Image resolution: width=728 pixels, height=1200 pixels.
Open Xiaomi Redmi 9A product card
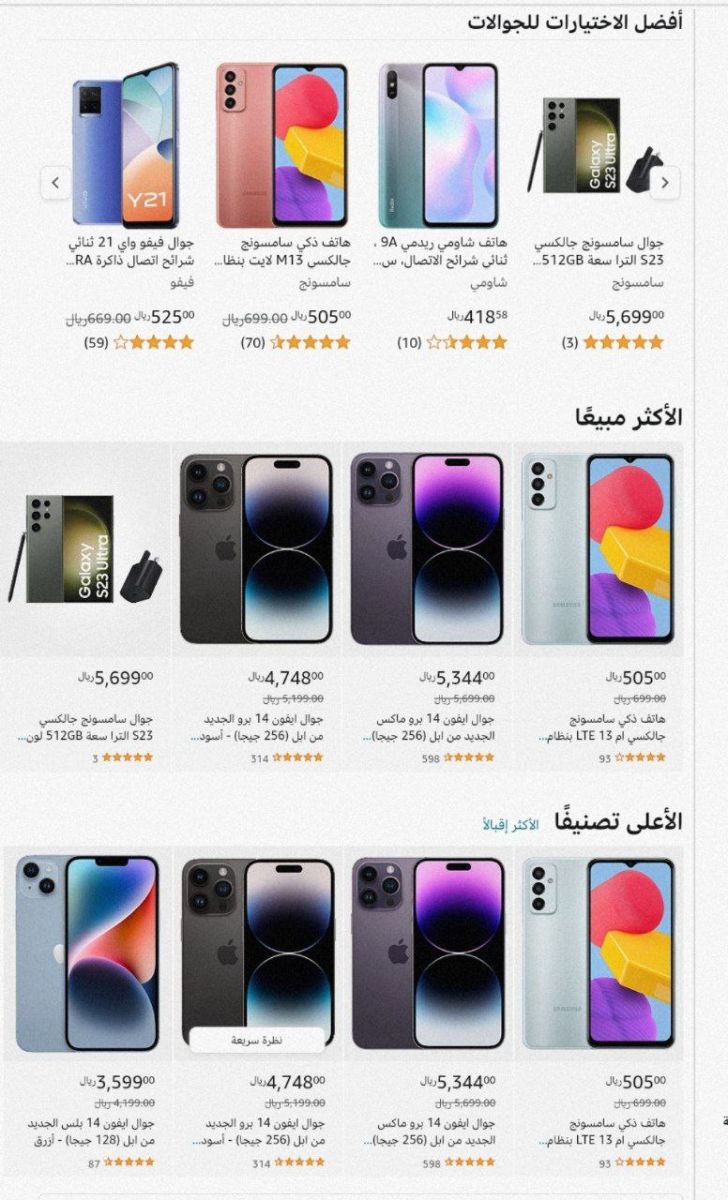tap(439, 146)
